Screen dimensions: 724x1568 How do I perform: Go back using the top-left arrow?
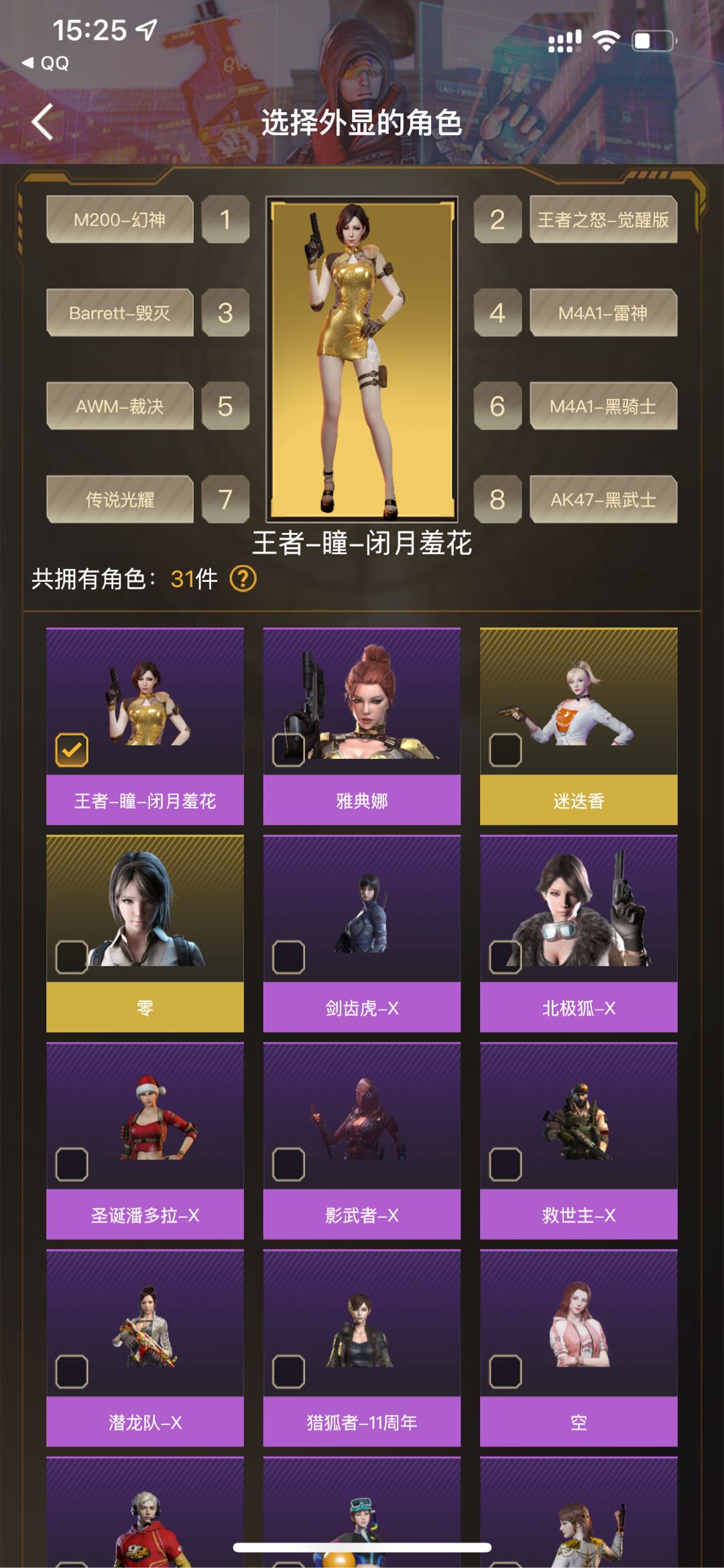[x=43, y=122]
